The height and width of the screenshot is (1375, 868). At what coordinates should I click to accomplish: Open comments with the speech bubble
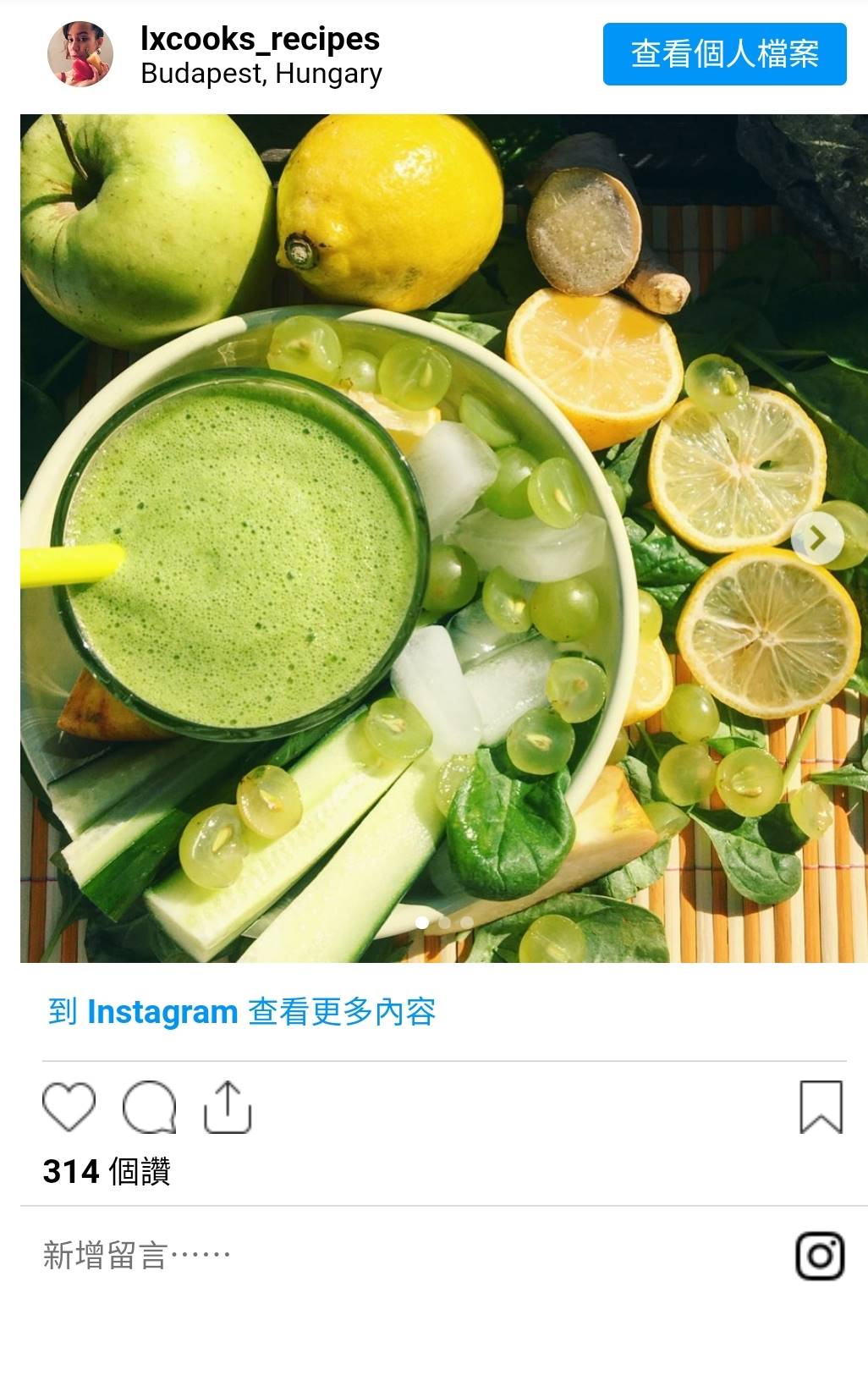click(x=149, y=1106)
